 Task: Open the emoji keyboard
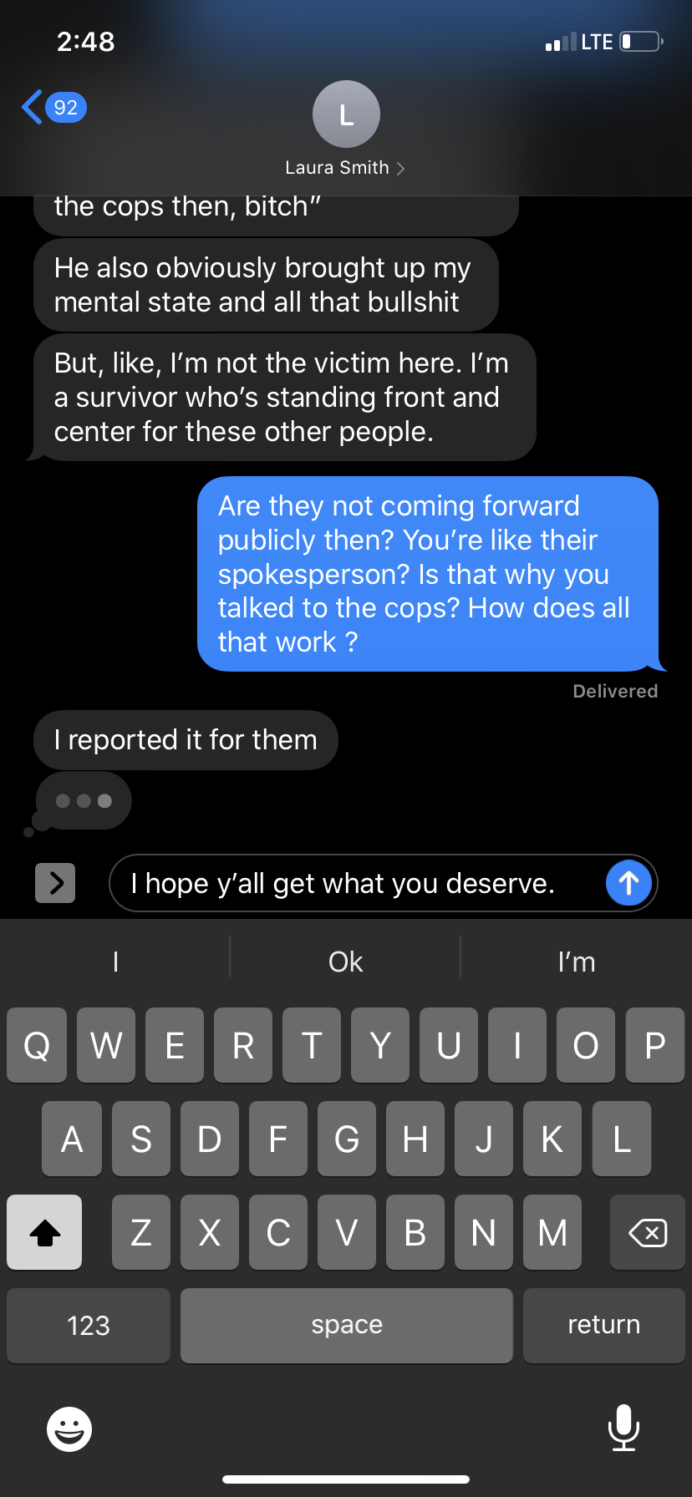(69, 1428)
